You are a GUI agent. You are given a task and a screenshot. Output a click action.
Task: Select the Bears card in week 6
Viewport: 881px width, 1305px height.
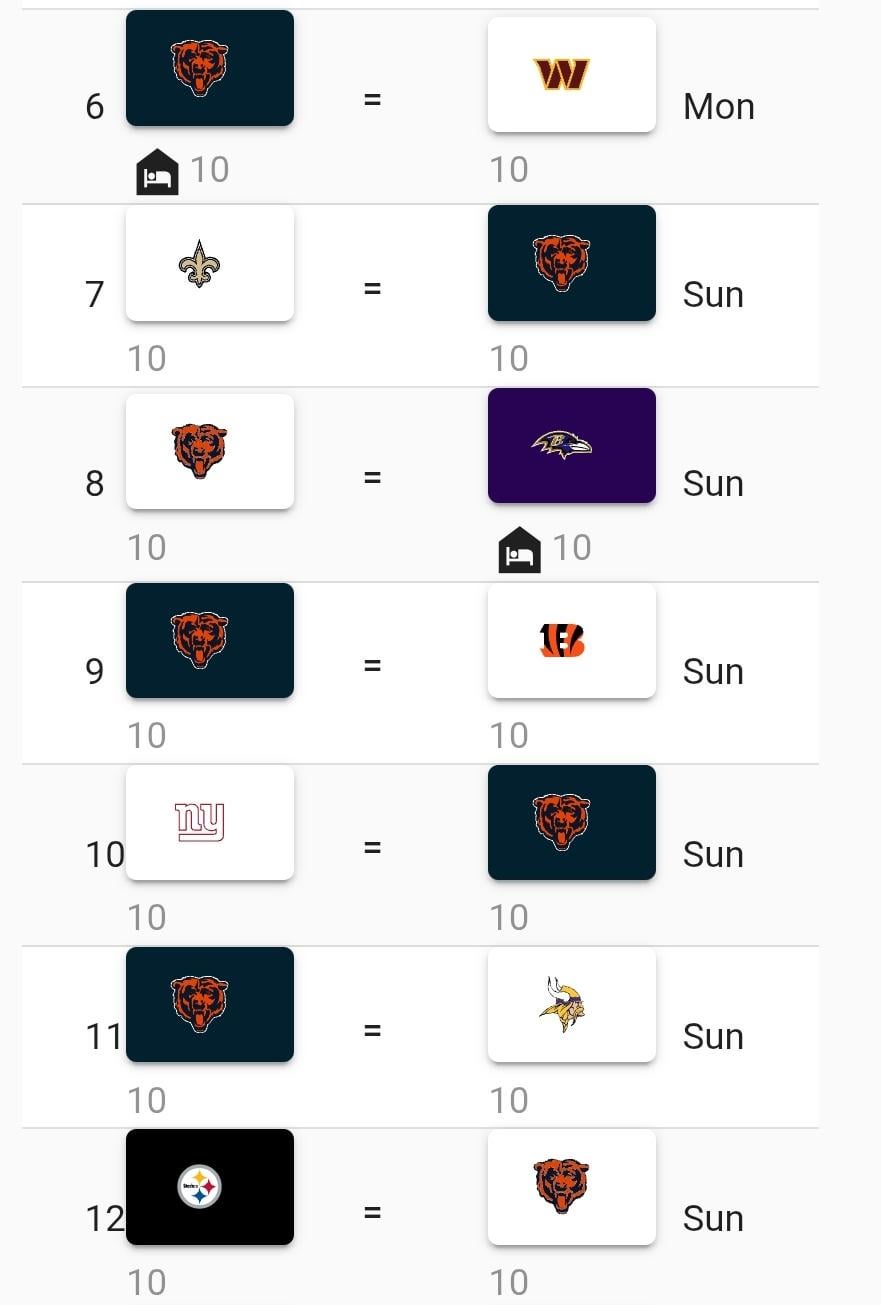tap(209, 68)
